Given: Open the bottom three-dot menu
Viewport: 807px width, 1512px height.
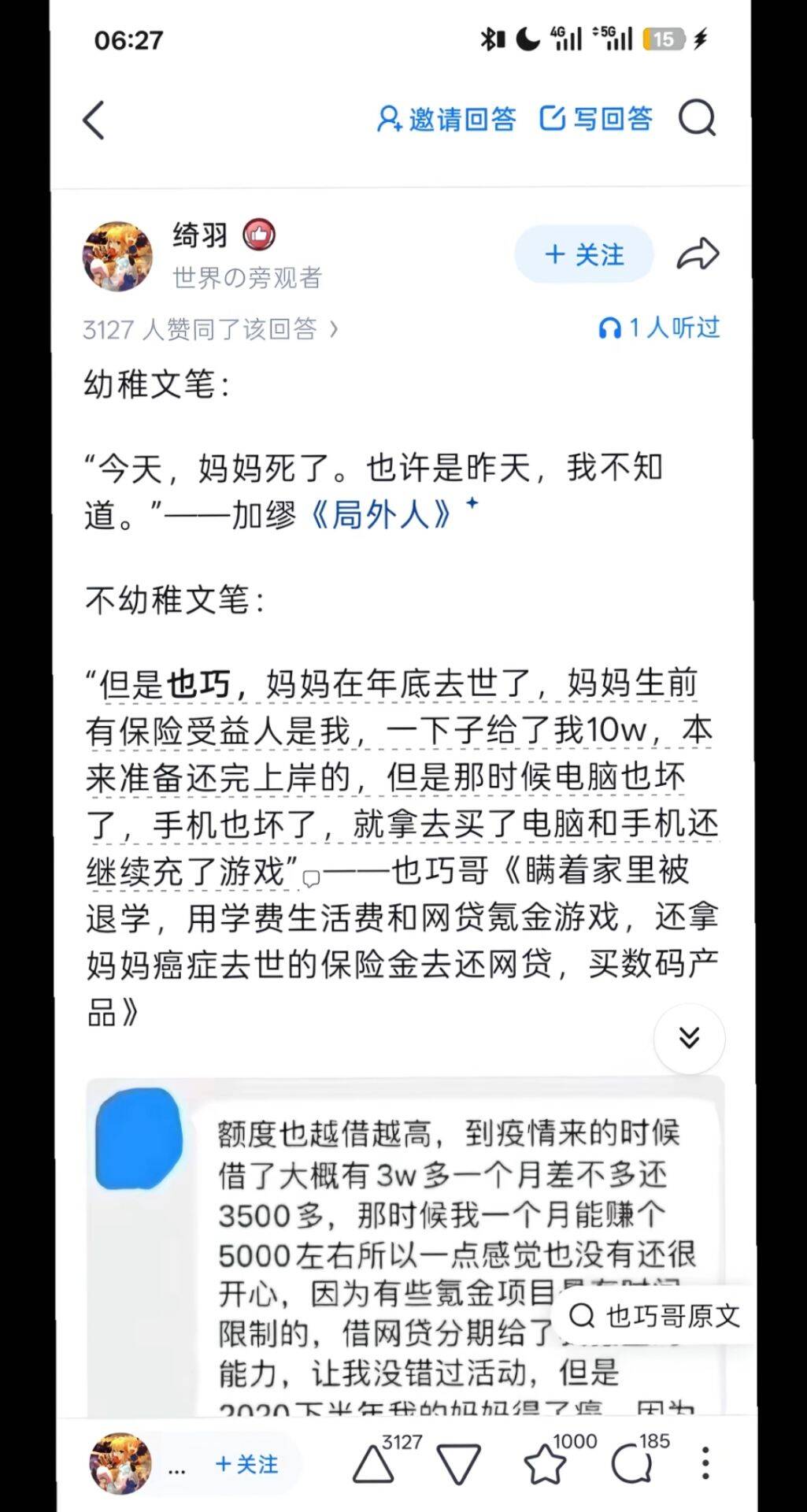Looking at the screenshot, I should tap(705, 1463).
